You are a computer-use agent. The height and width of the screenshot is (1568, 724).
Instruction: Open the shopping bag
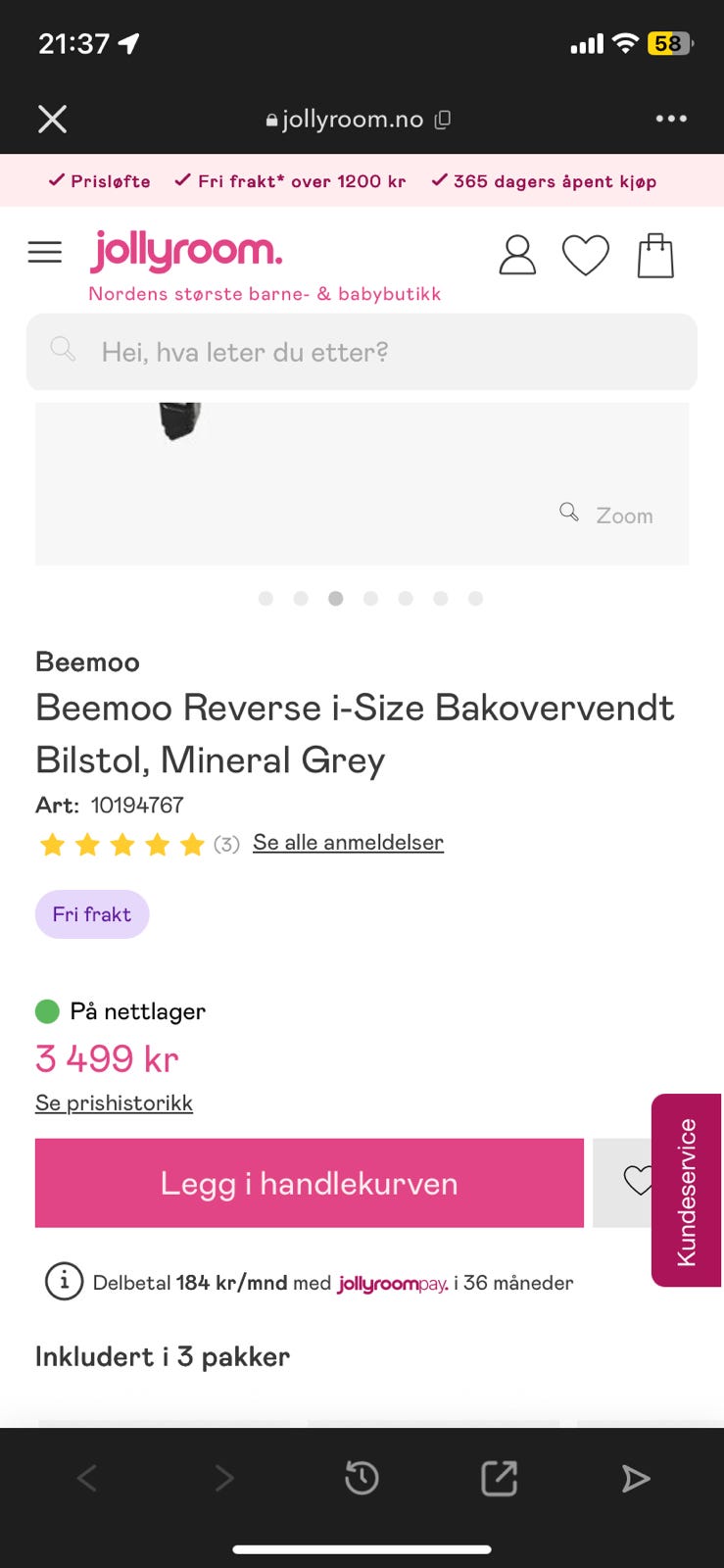point(655,256)
